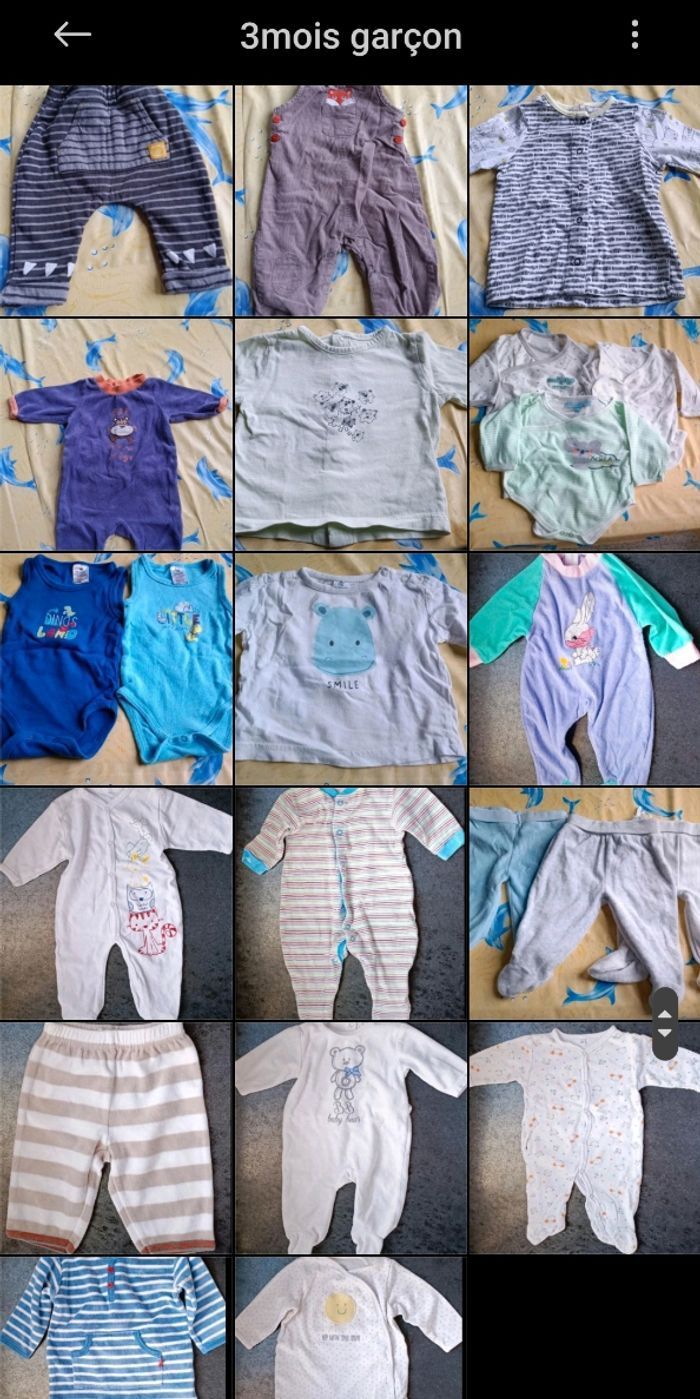The image size is (700, 1399).
Task: Open the three-dot overflow menu
Action: coord(634,35)
